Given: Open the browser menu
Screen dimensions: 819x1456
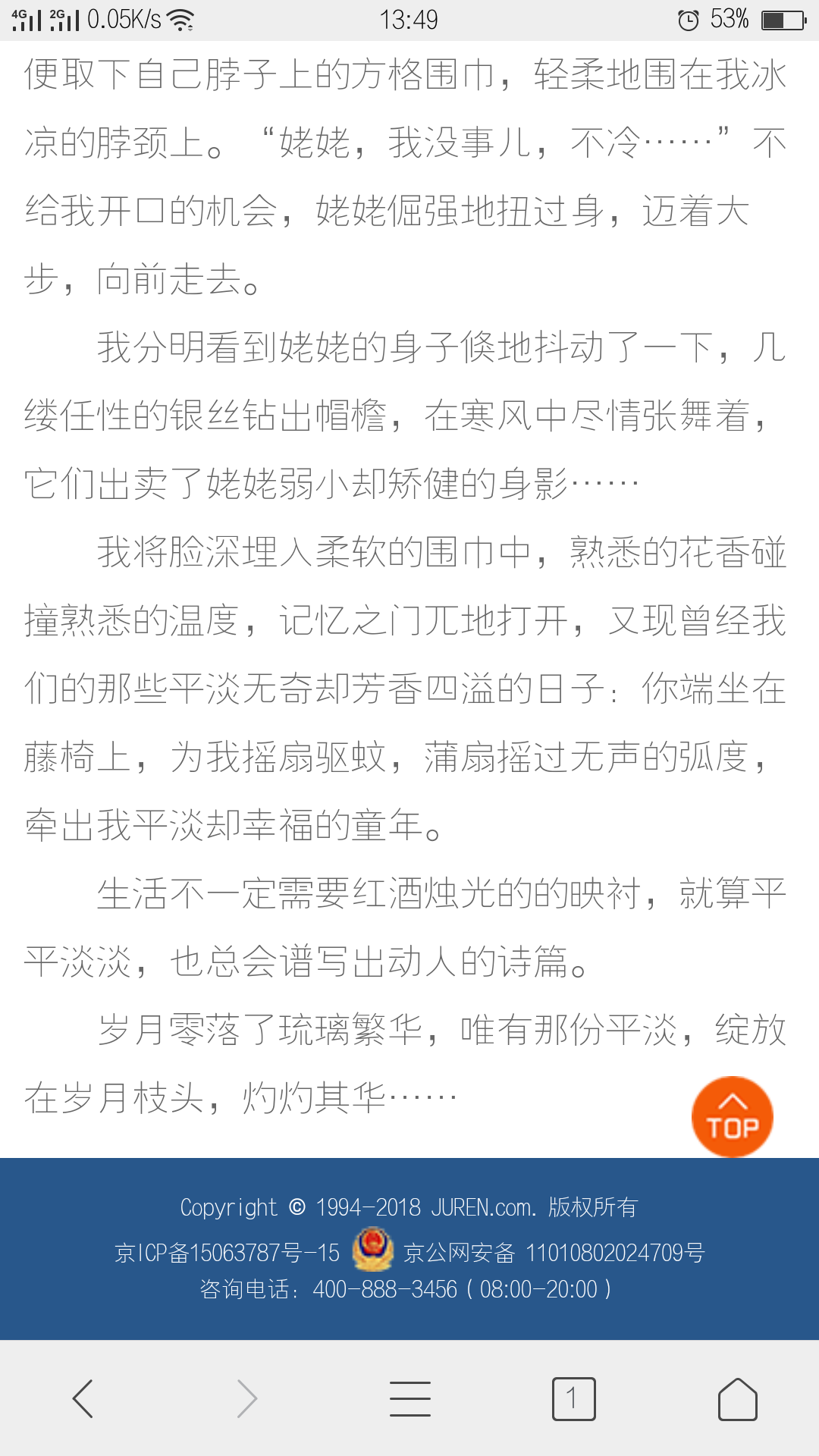Looking at the screenshot, I should pyautogui.click(x=410, y=1398).
